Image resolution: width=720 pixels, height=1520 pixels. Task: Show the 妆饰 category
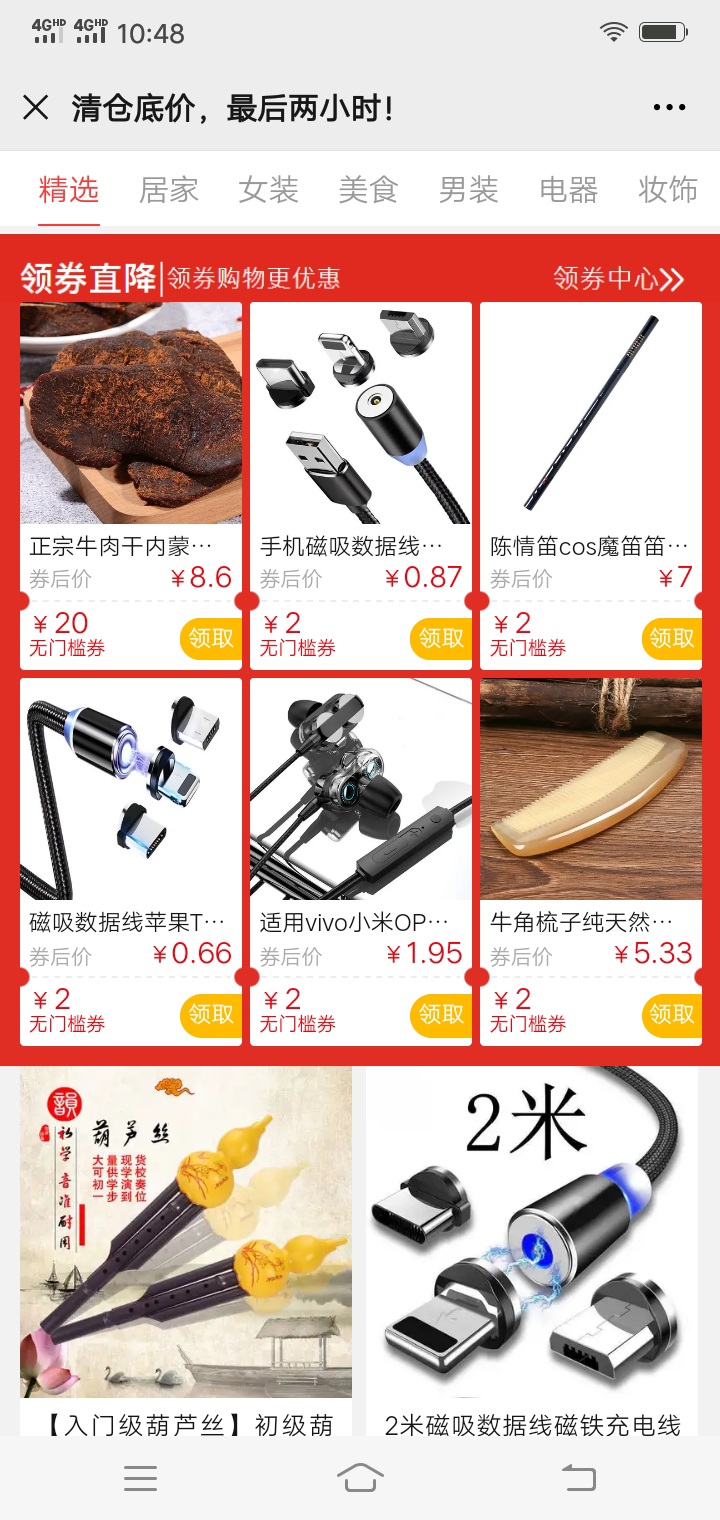point(668,189)
